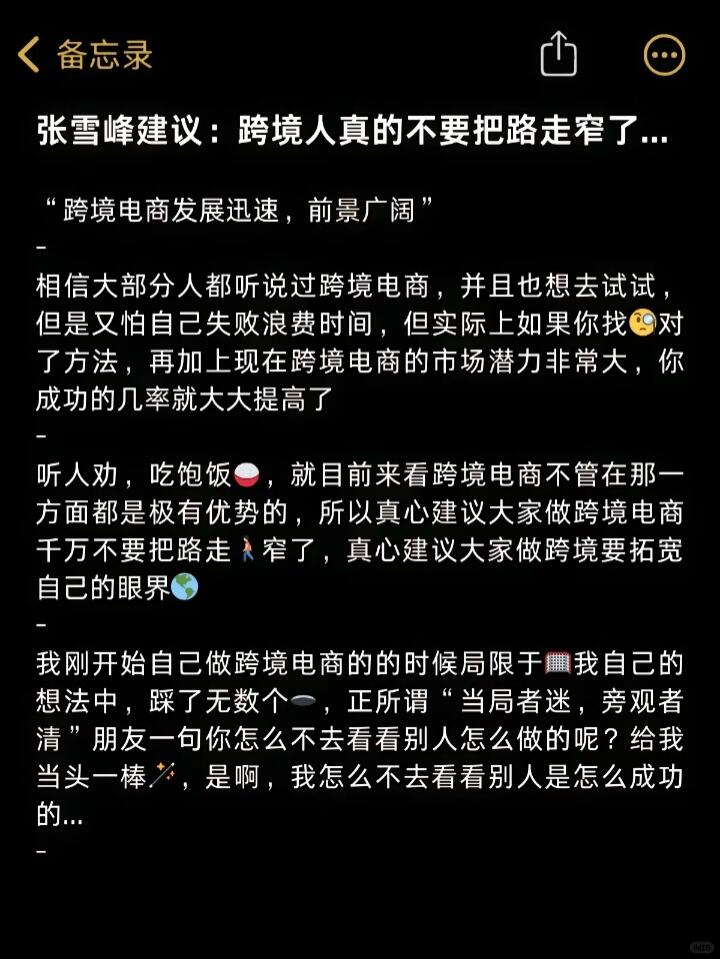The width and height of the screenshot is (720, 959).
Task: Go back to the 备忘录 list
Action: [85, 55]
